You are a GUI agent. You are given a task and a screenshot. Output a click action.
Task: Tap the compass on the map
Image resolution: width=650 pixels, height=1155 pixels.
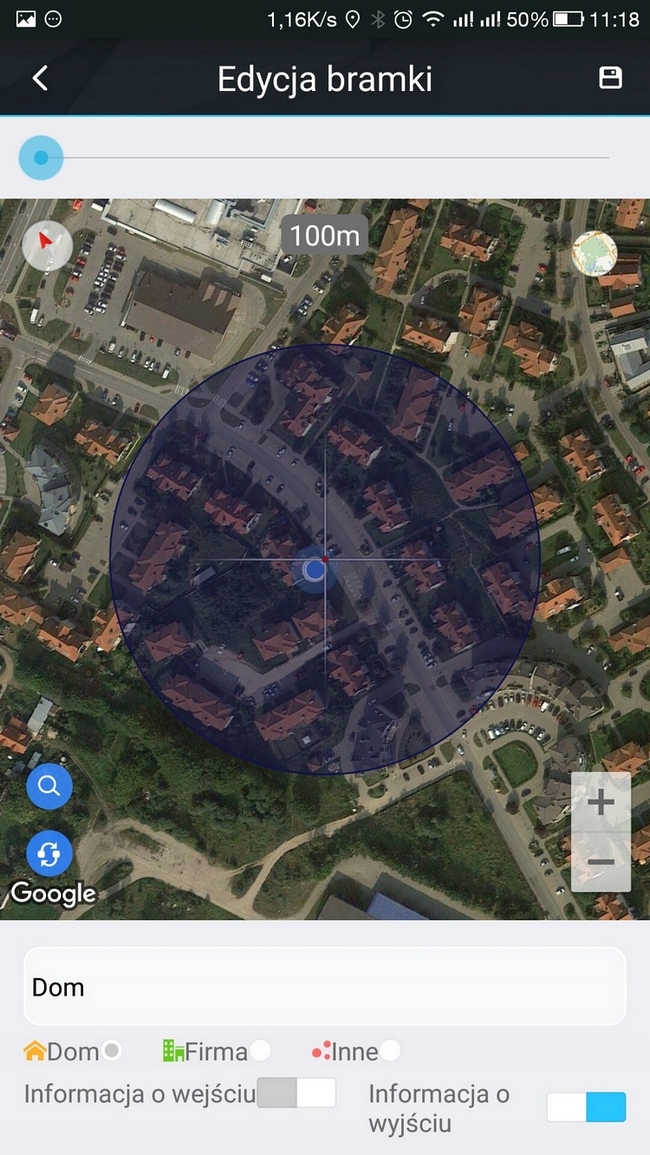pyautogui.click(x=47, y=246)
